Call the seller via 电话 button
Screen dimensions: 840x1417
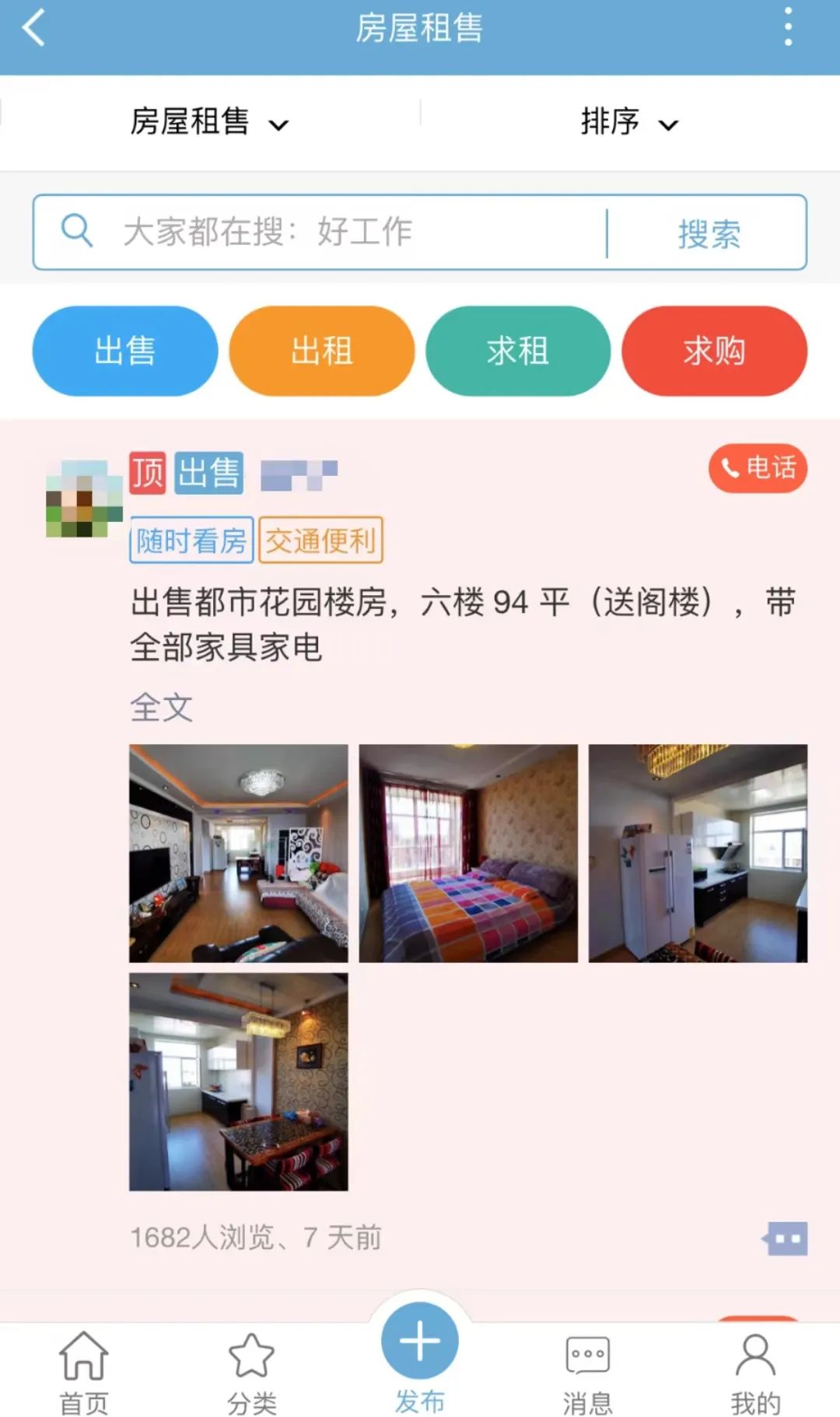click(758, 468)
